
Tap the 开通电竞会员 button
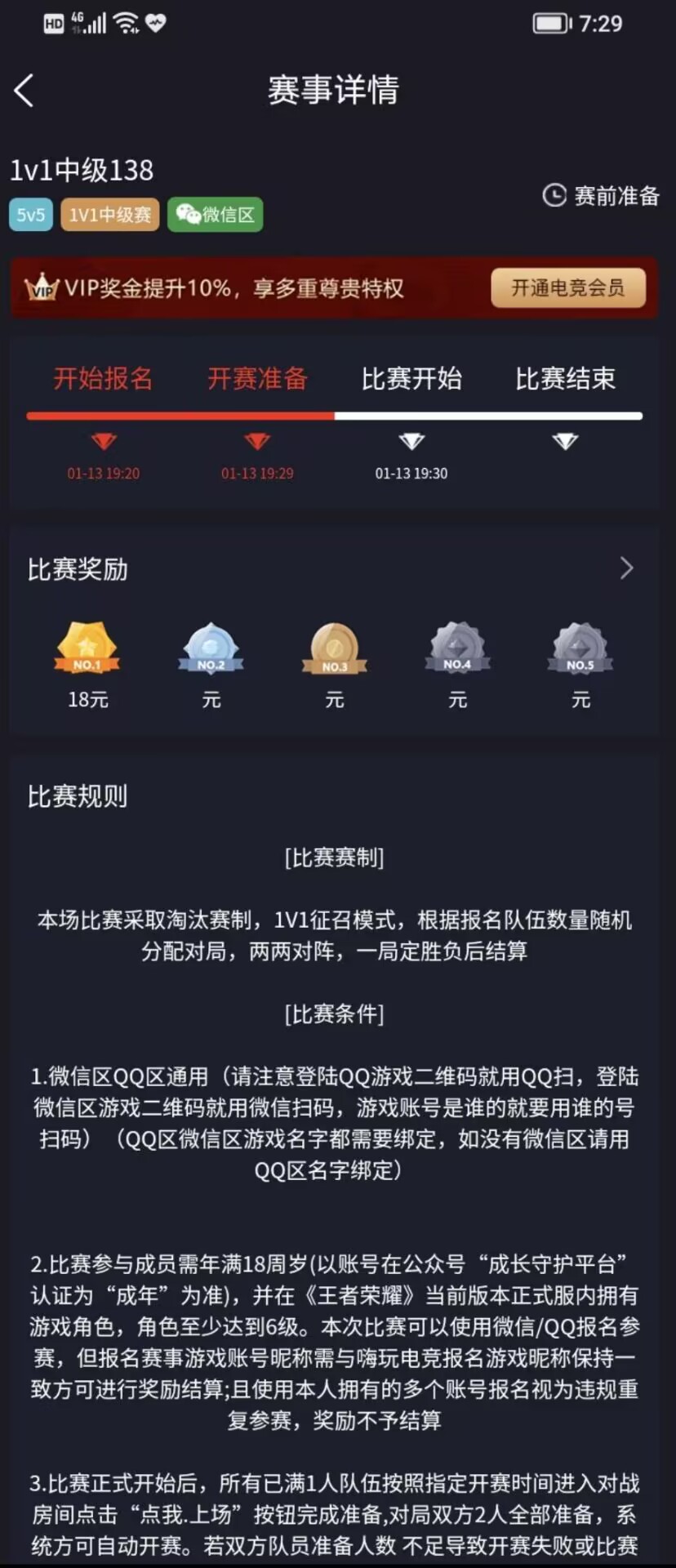tap(567, 287)
